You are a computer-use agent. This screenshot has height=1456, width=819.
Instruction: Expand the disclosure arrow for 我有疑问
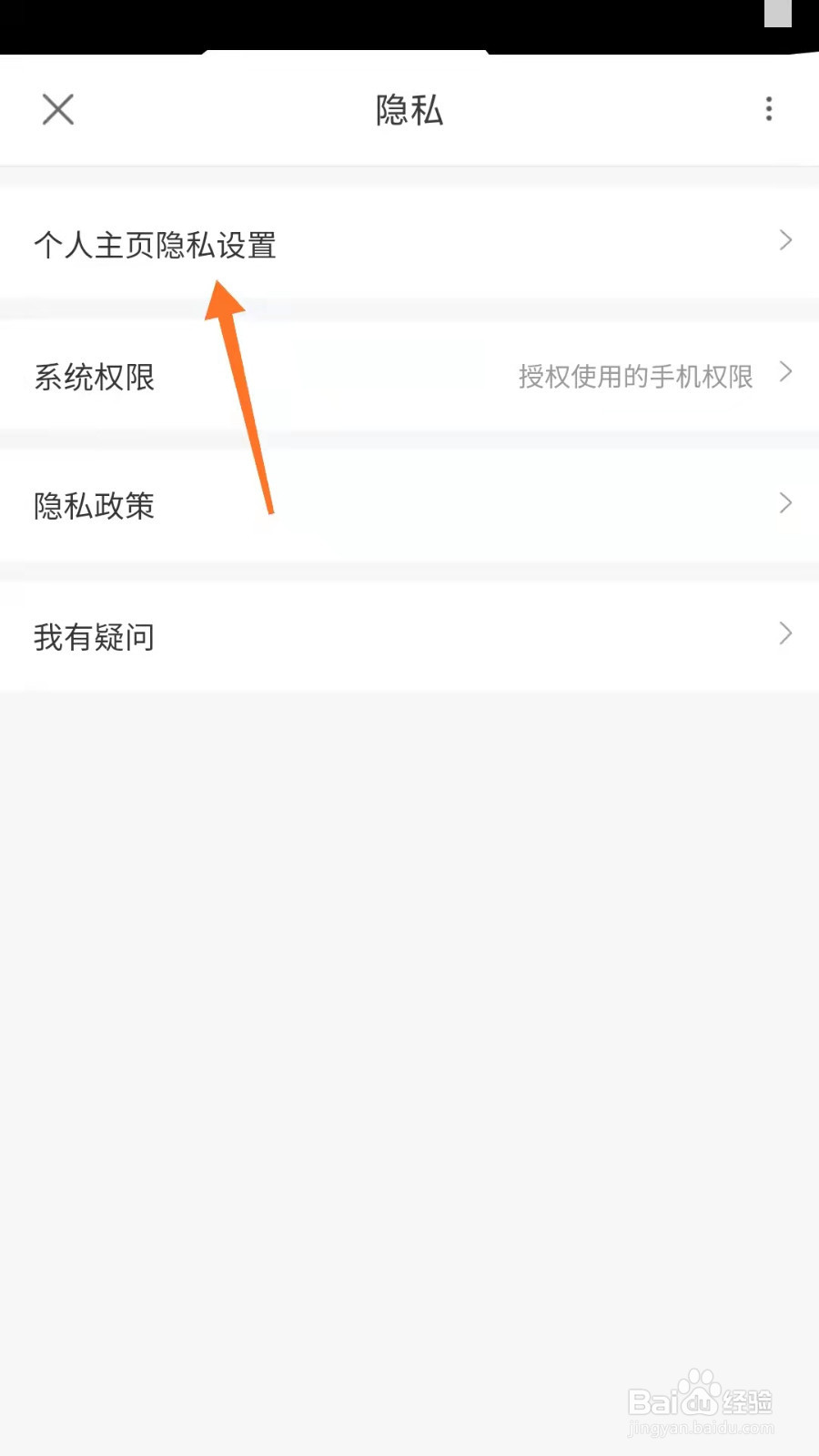(x=785, y=633)
